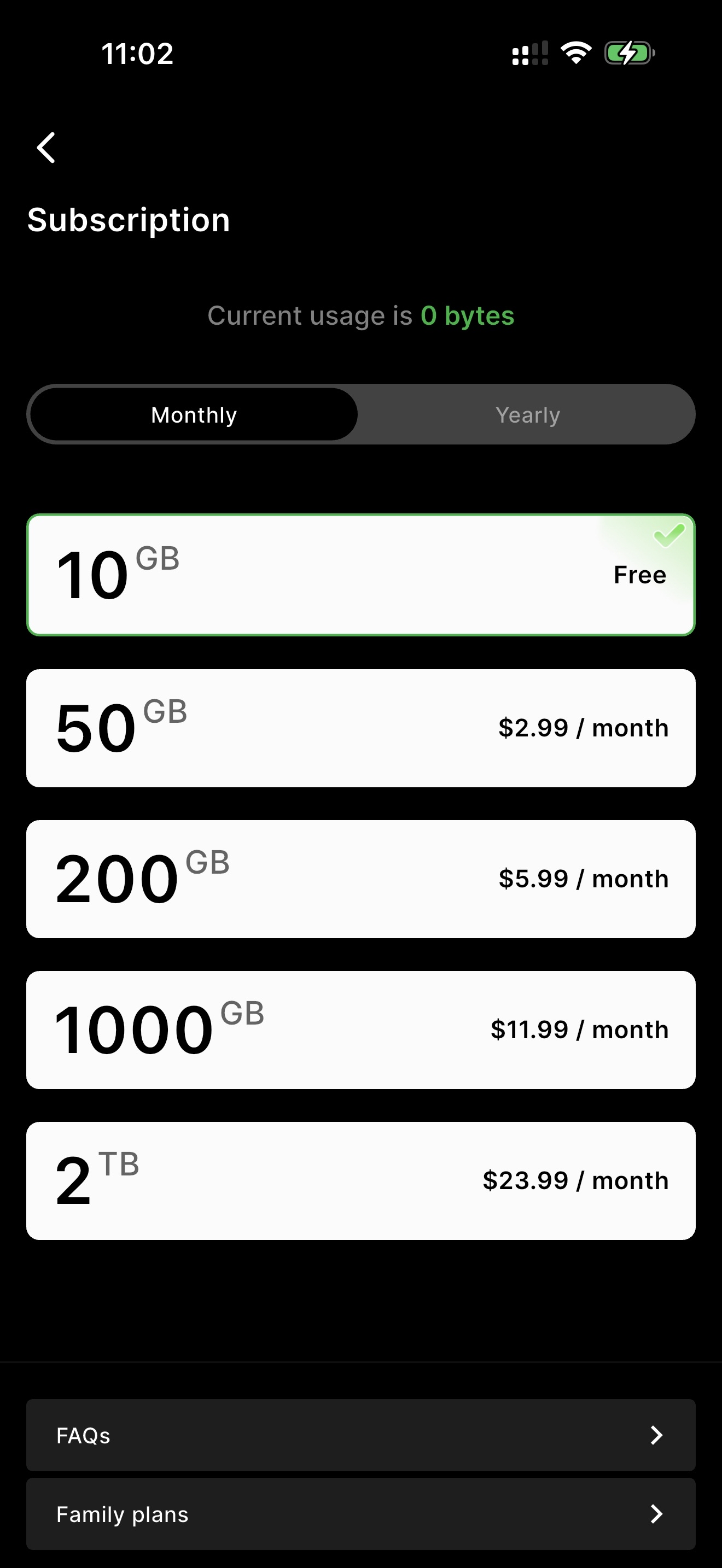Pick the 200 GB plan at $5.99
722x1568 pixels.
coord(360,879)
